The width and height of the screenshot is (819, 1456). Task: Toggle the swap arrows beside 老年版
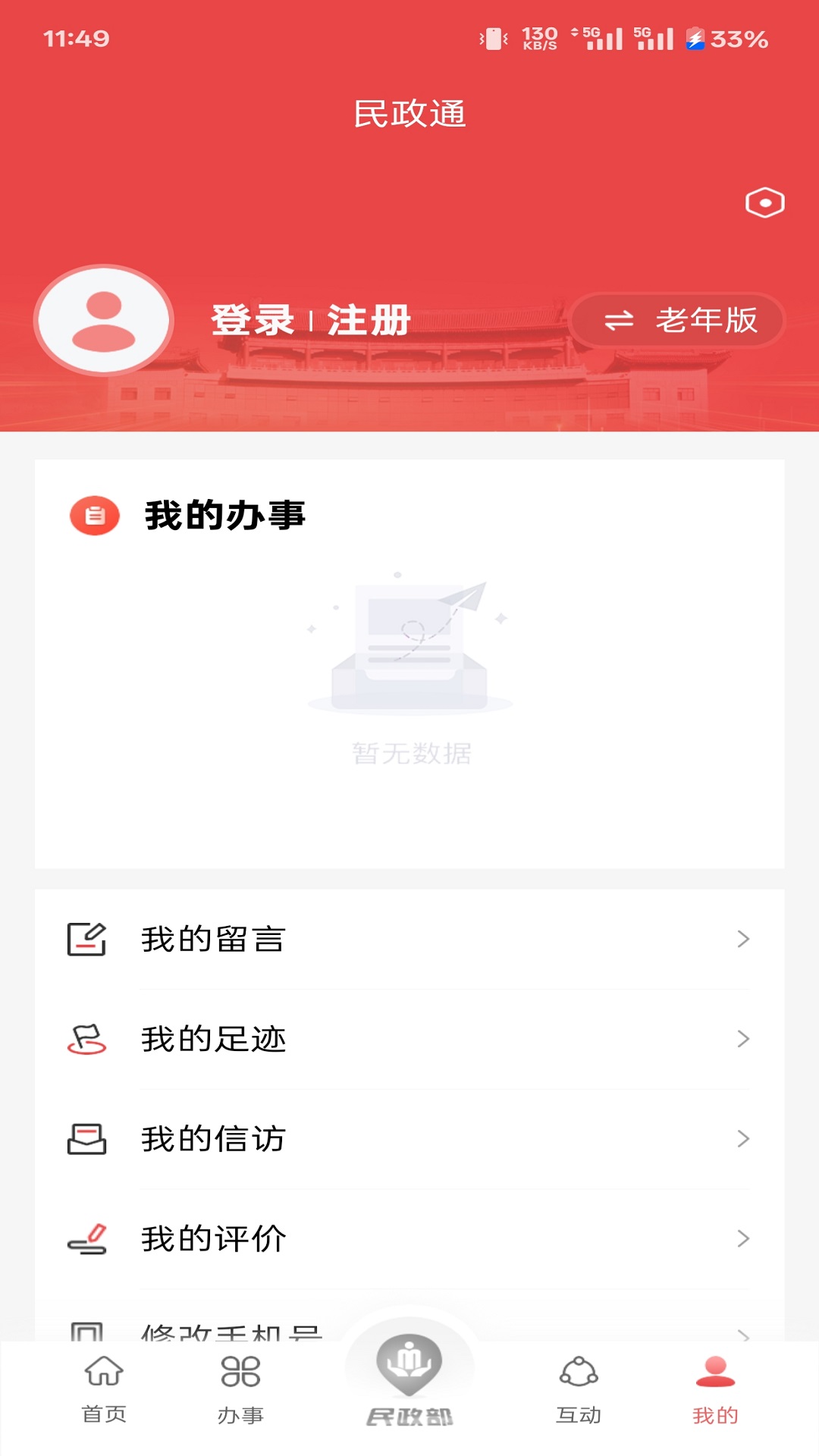click(619, 321)
